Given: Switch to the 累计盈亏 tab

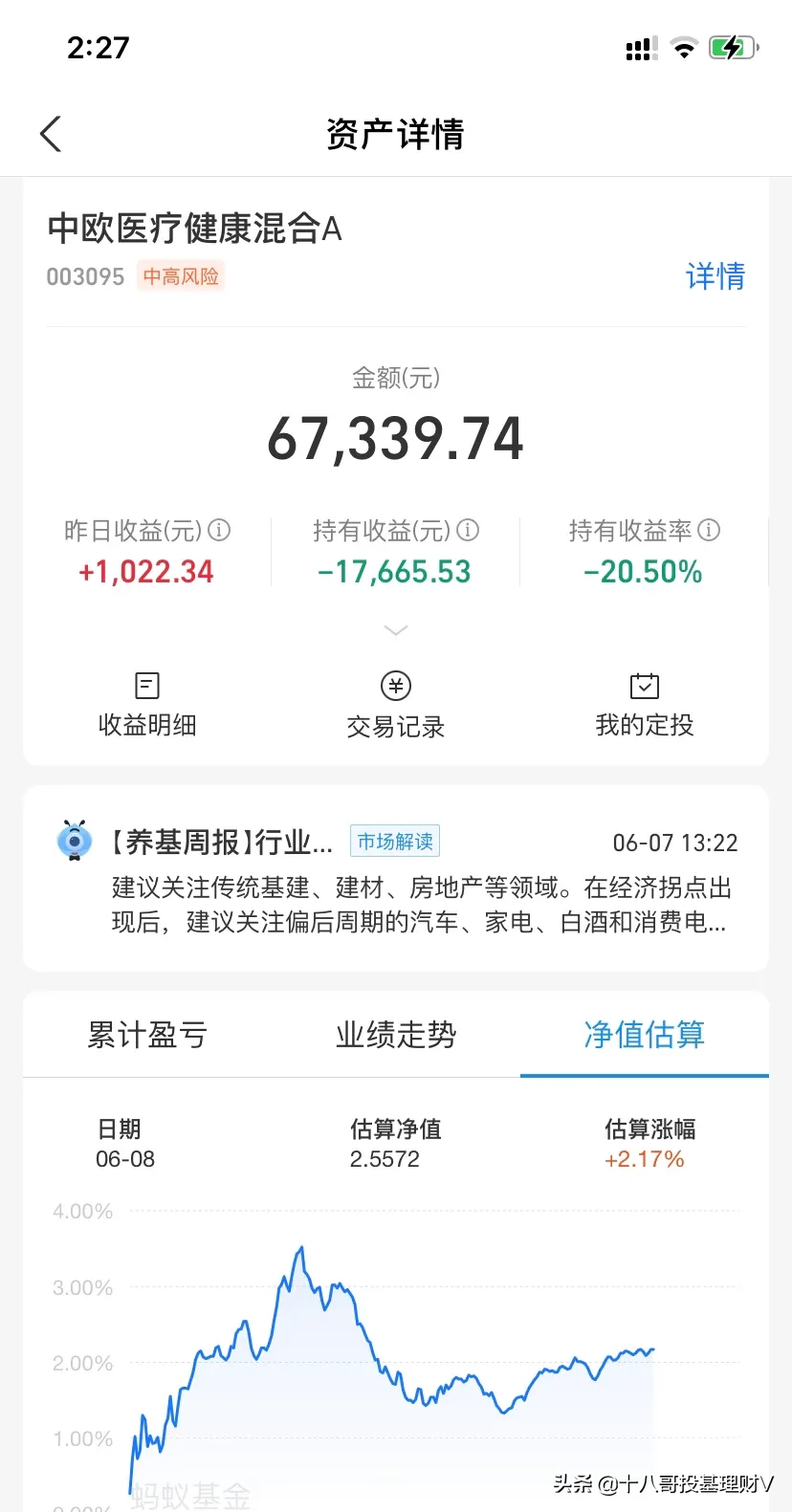Looking at the screenshot, I should pyautogui.click(x=147, y=1035).
